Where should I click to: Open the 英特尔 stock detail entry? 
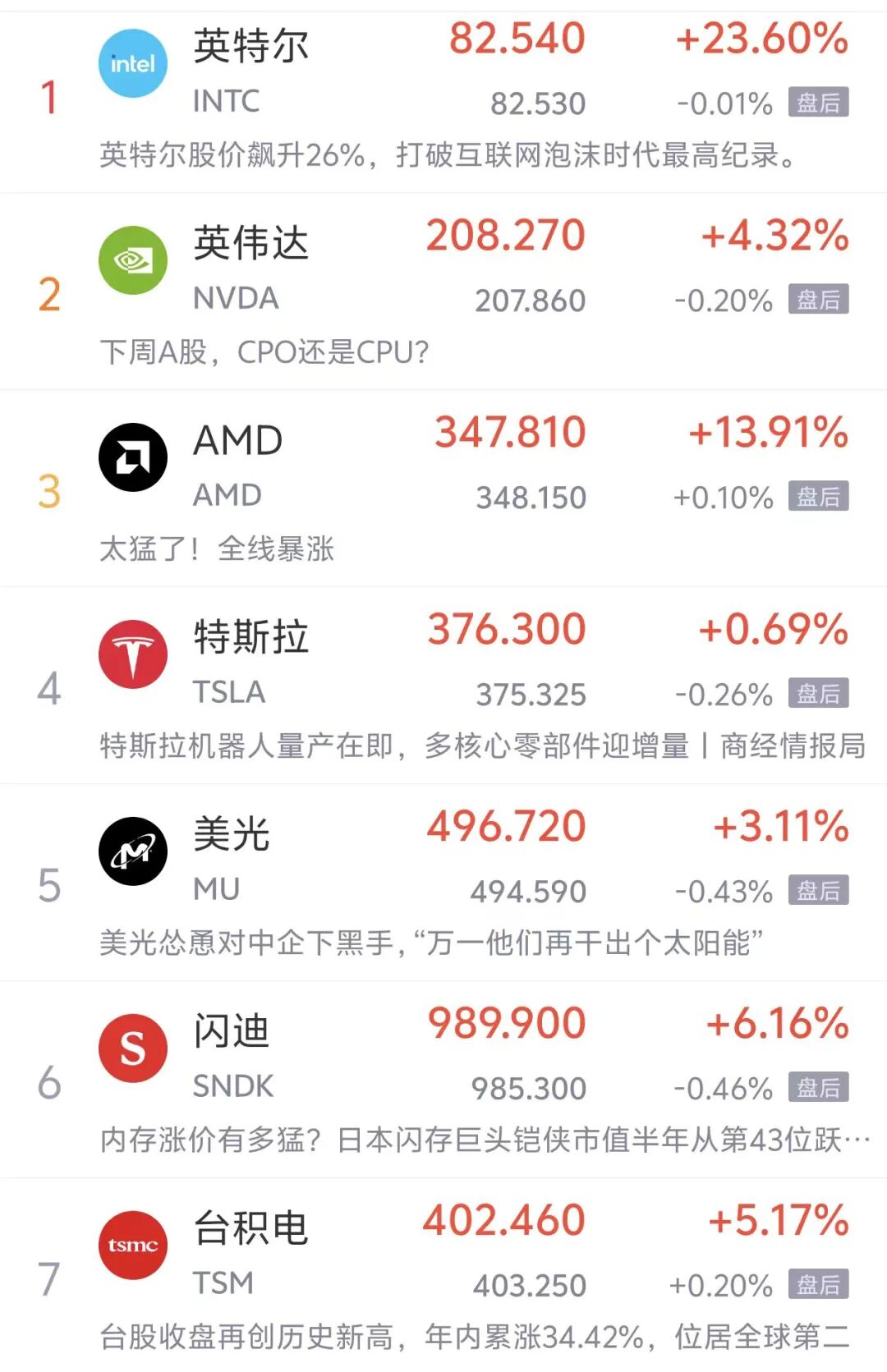(250, 48)
